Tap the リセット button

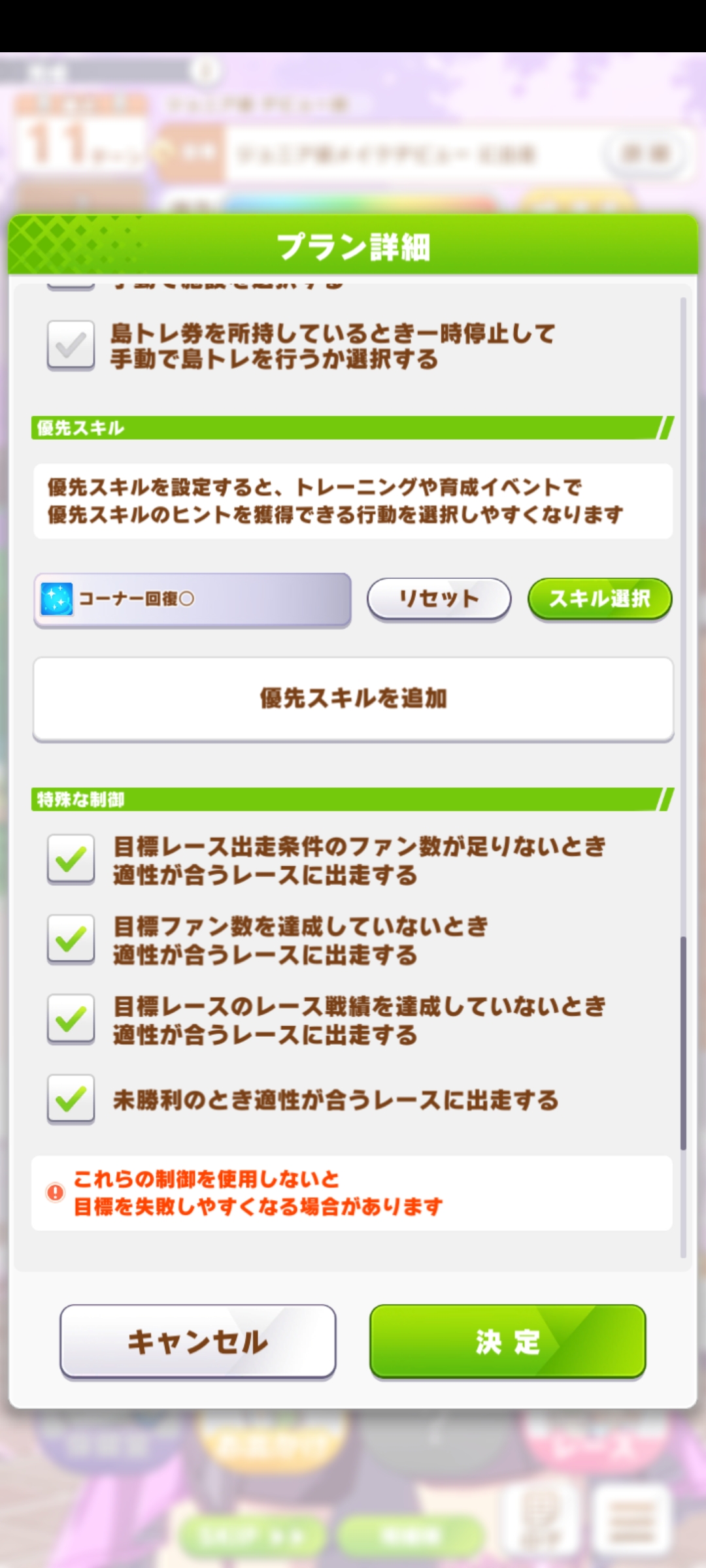[439, 598]
